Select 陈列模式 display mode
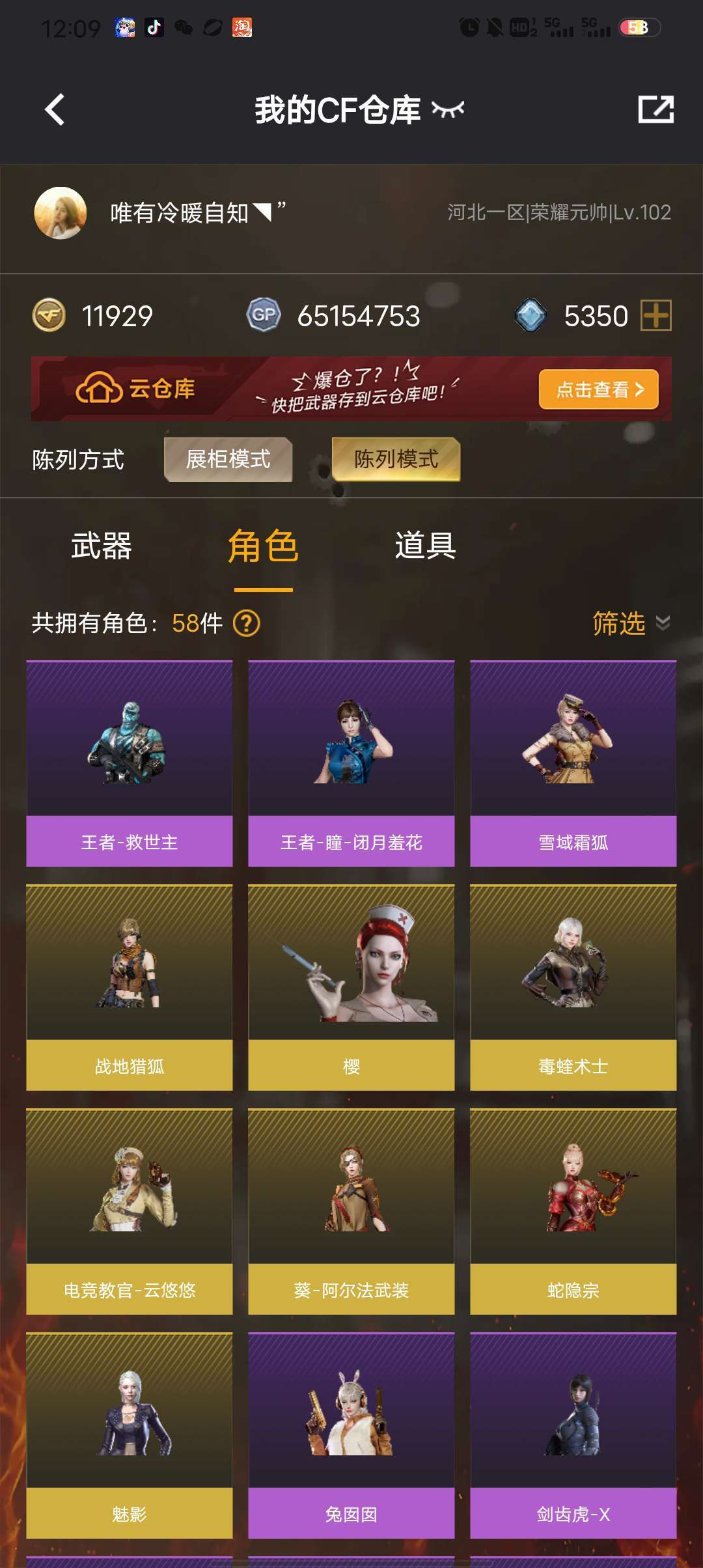The width and height of the screenshot is (703, 1568). 396,459
